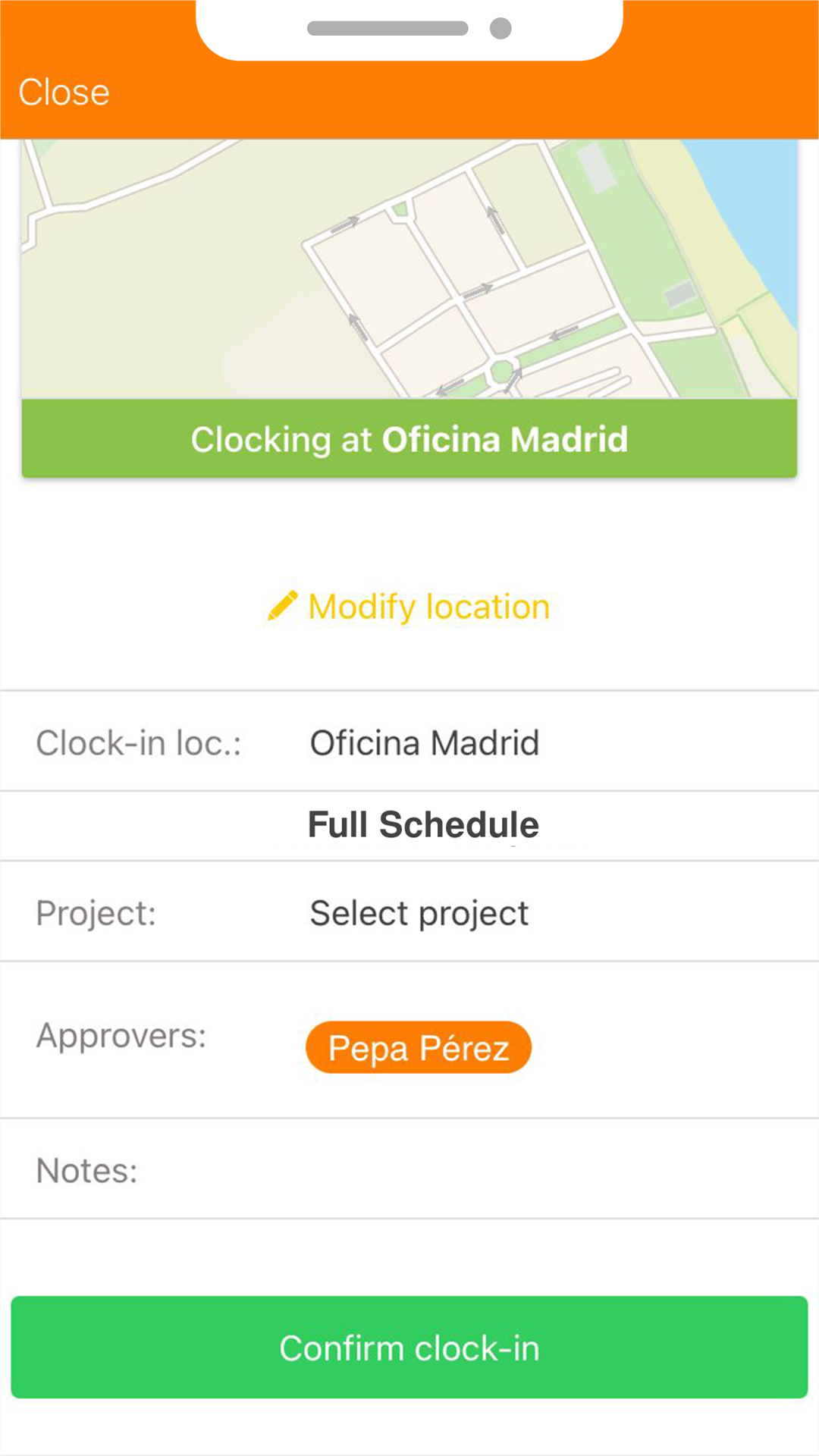This screenshot has height=1456, width=819.
Task: Choose a project in Select project
Action: 419,913
